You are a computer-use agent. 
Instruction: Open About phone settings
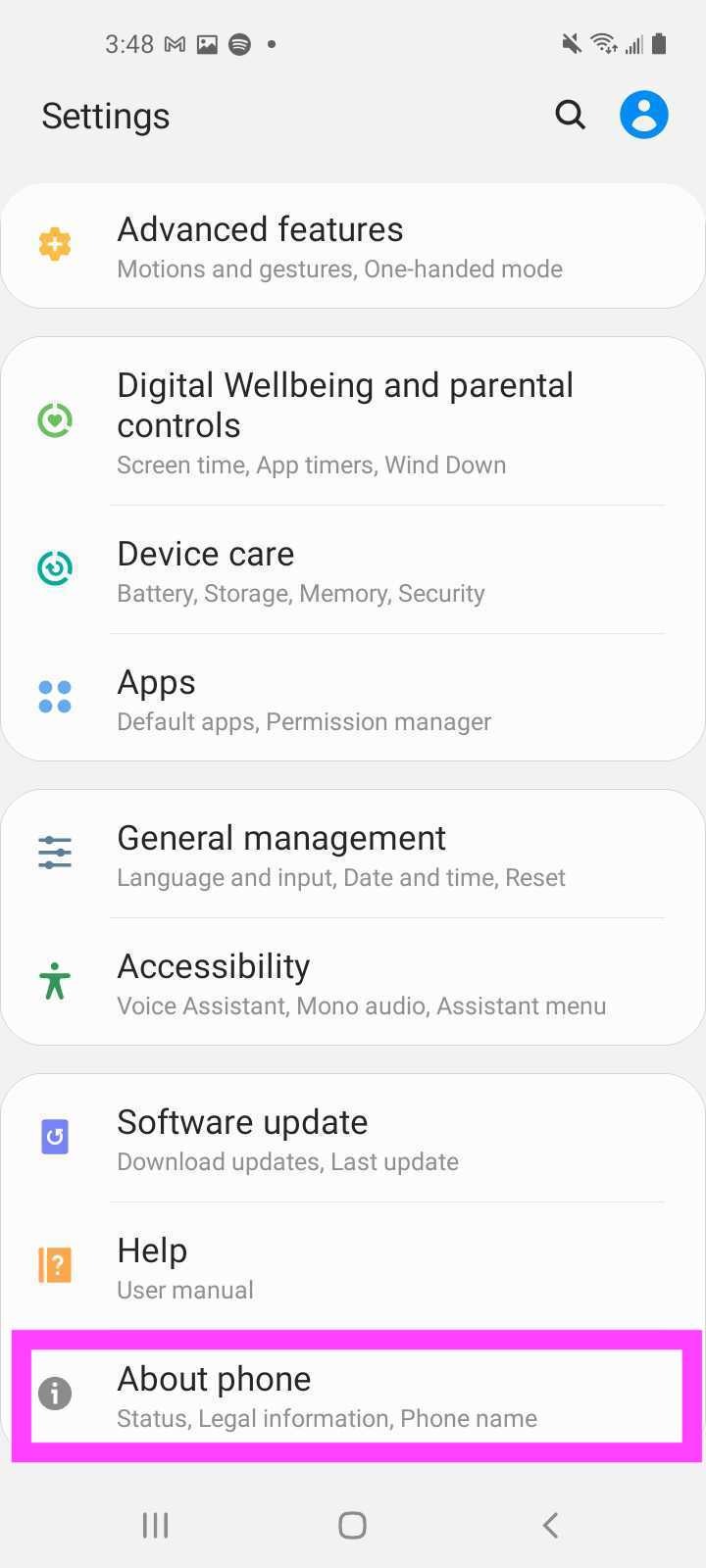pos(353,1396)
